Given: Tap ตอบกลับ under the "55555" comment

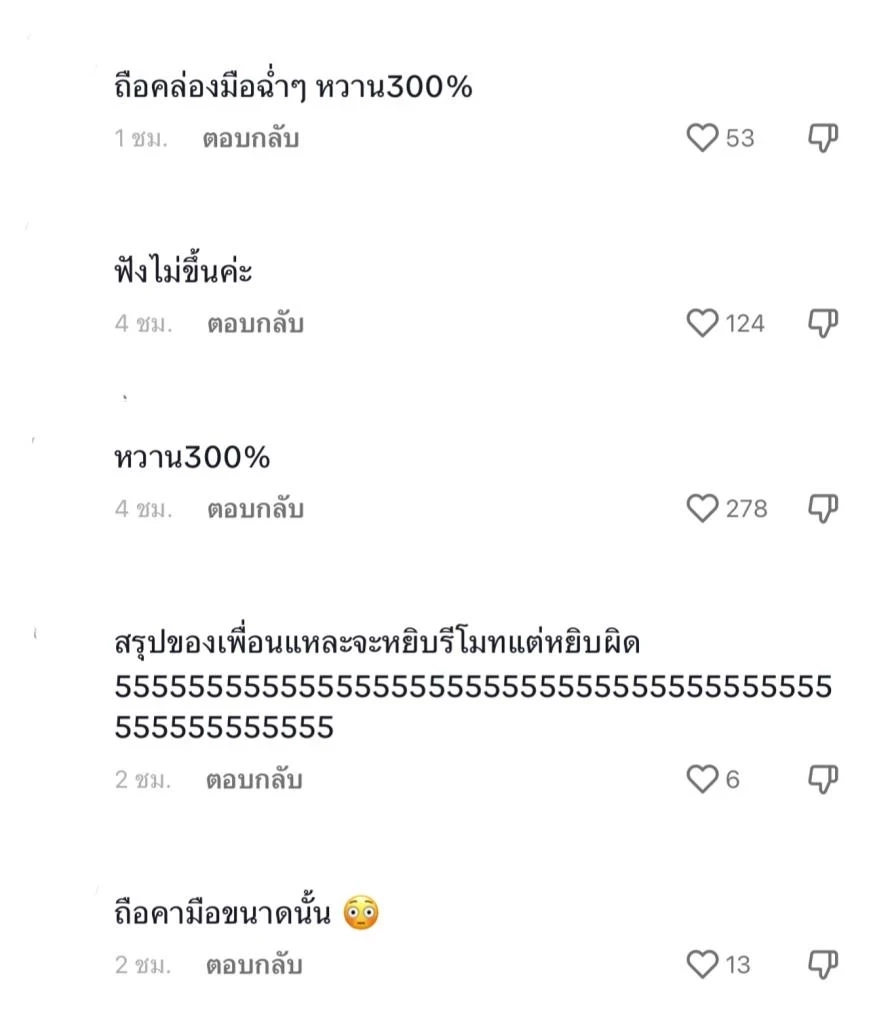Looking at the screenshot, I should click(x=252, y=780).
